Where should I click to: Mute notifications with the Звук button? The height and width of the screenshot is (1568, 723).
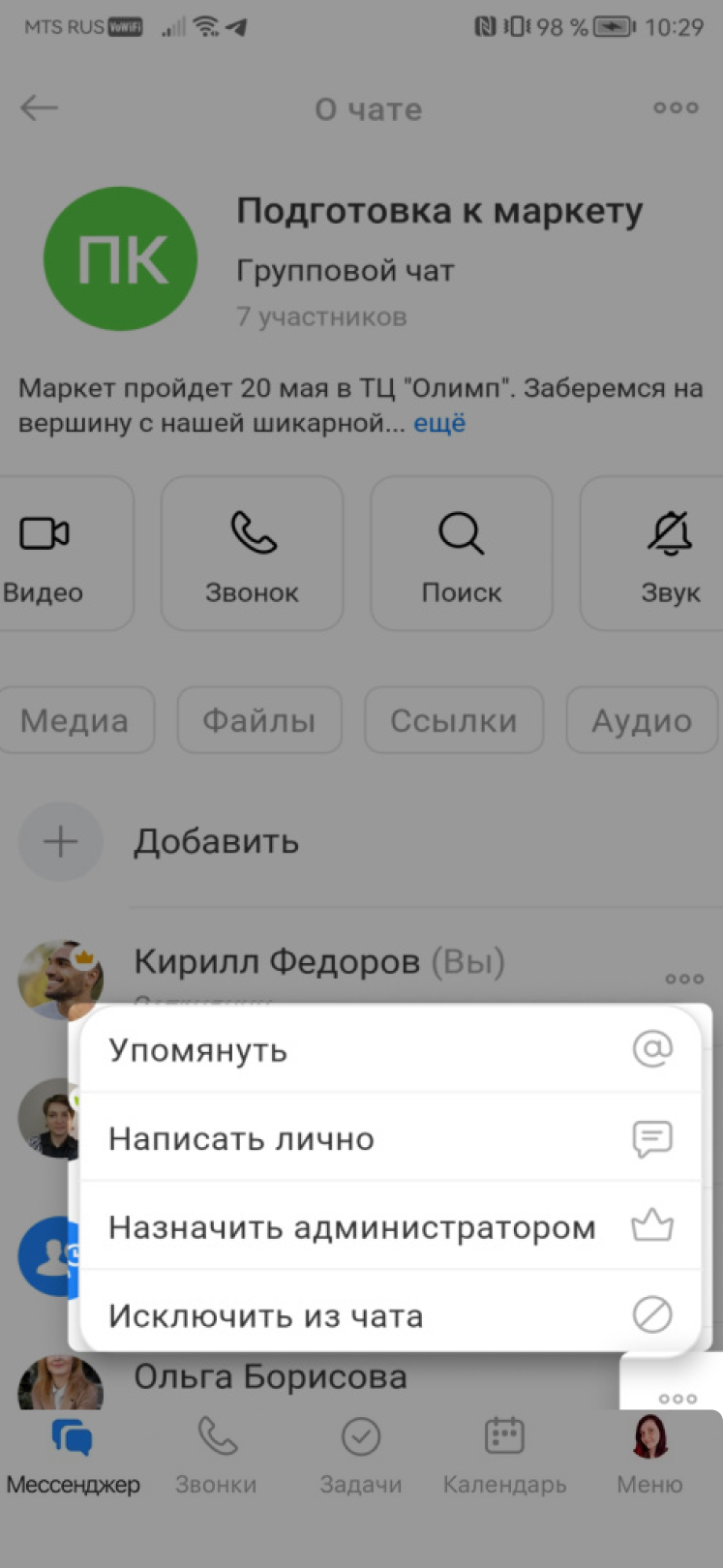pos(669,554)
